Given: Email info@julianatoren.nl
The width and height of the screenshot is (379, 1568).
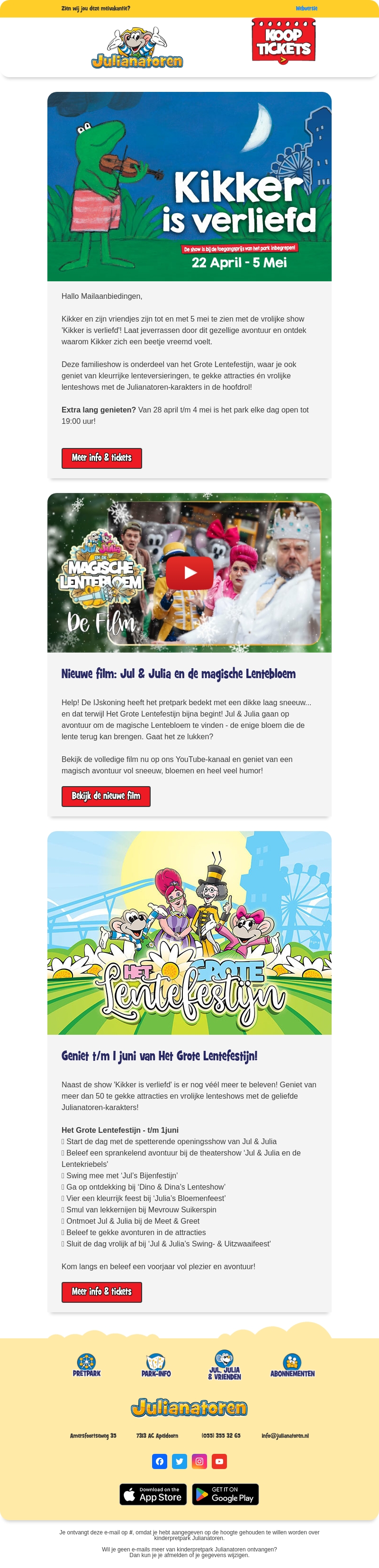Looking at the screenshot, I should tap(285, 1435).
